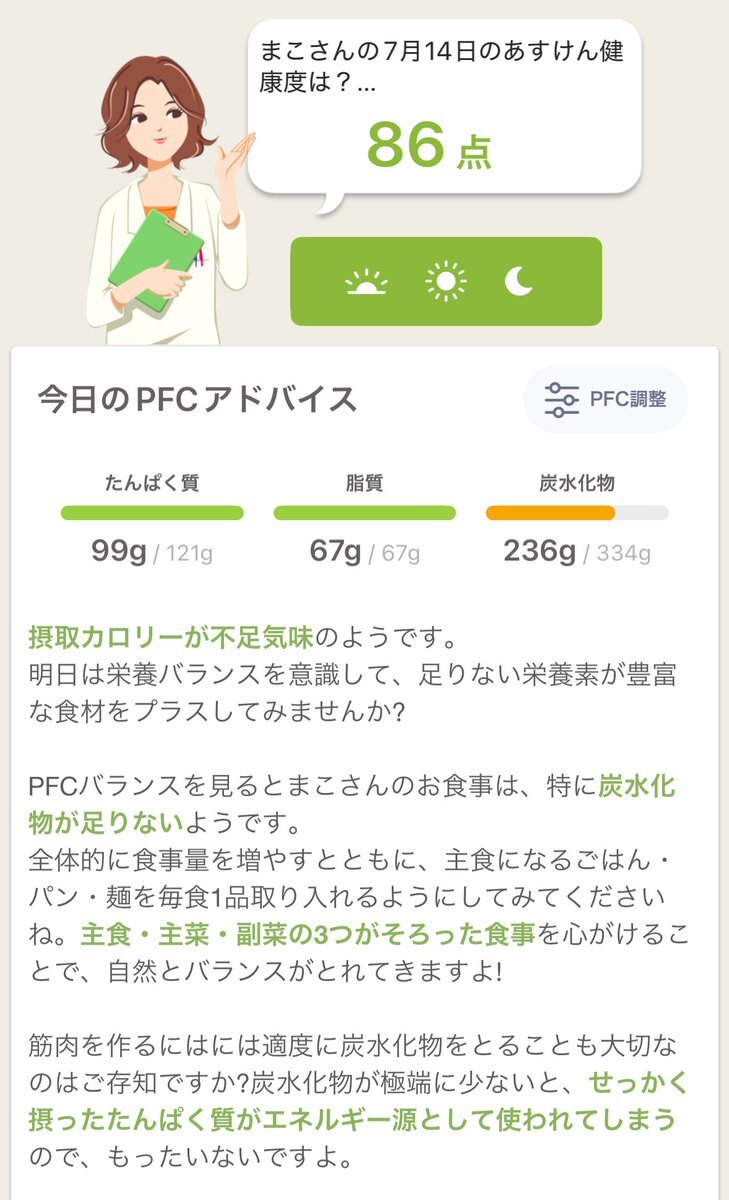Select the sunrise breakfast icon

pos(366,282)
